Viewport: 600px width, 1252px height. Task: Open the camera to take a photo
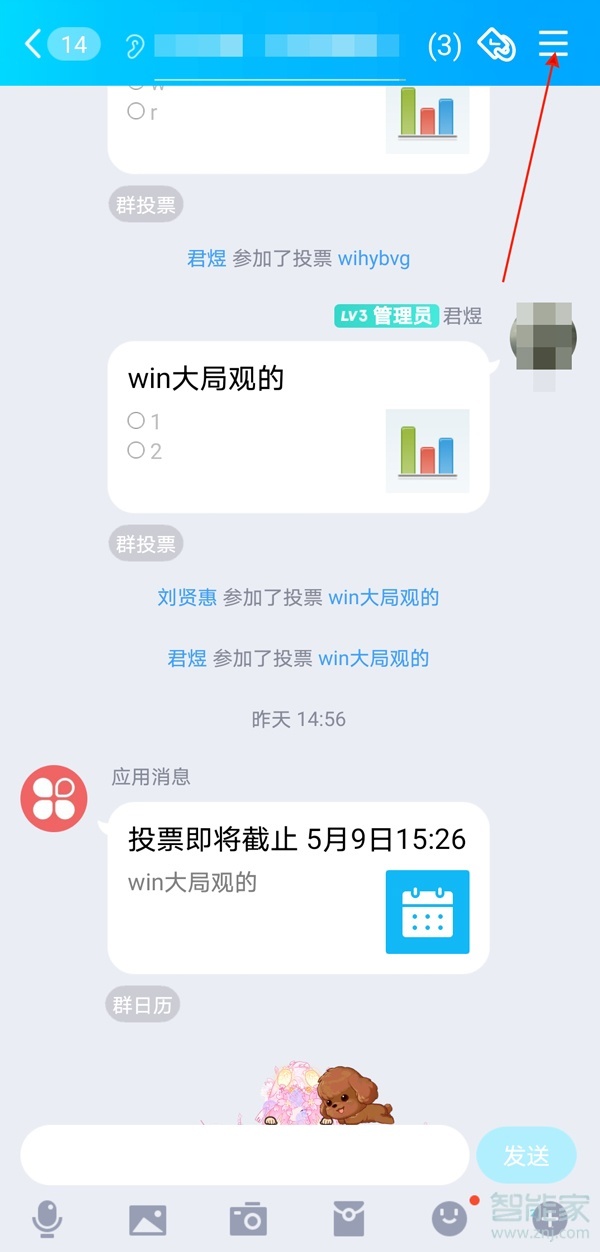pyautogui.click(x=248, y=1219)
